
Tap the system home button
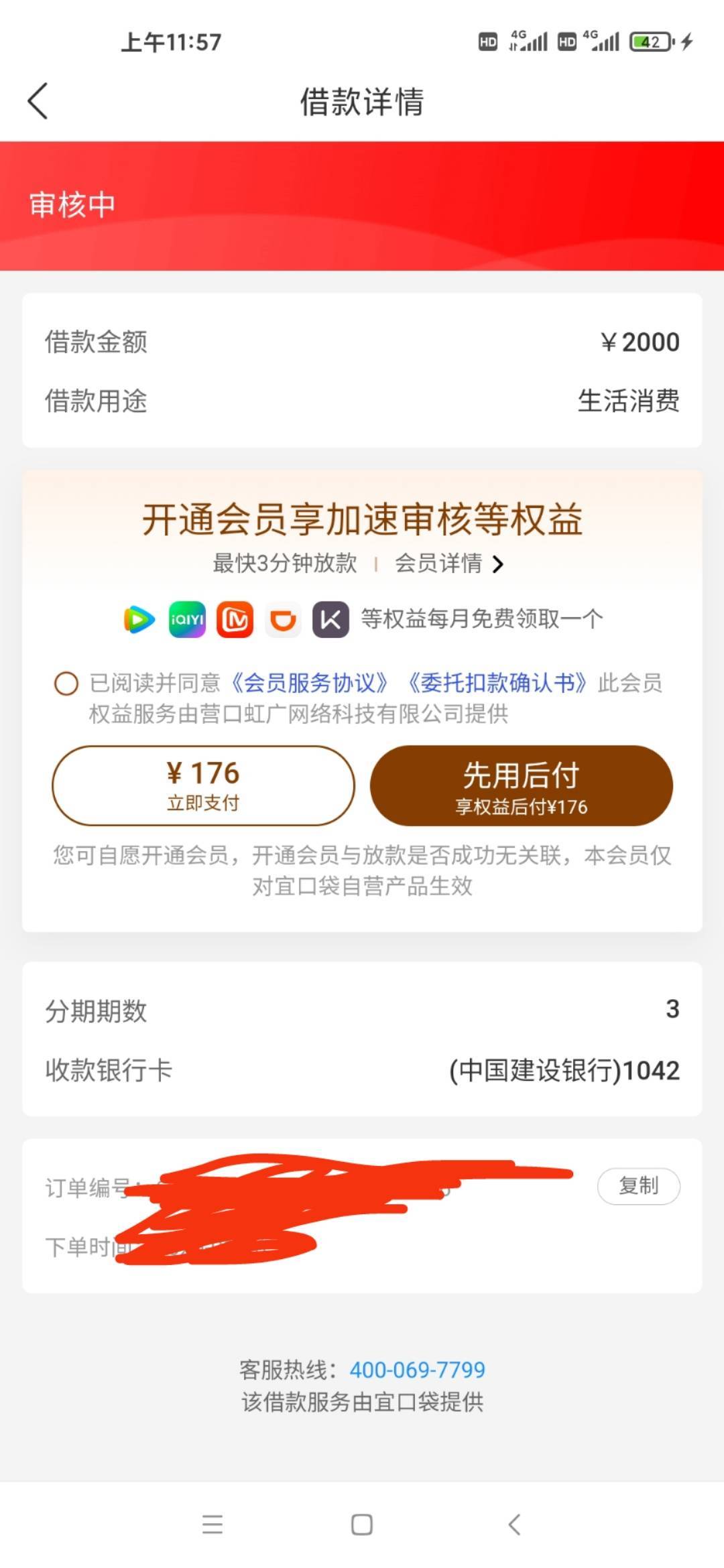[x=362, y=1524]
